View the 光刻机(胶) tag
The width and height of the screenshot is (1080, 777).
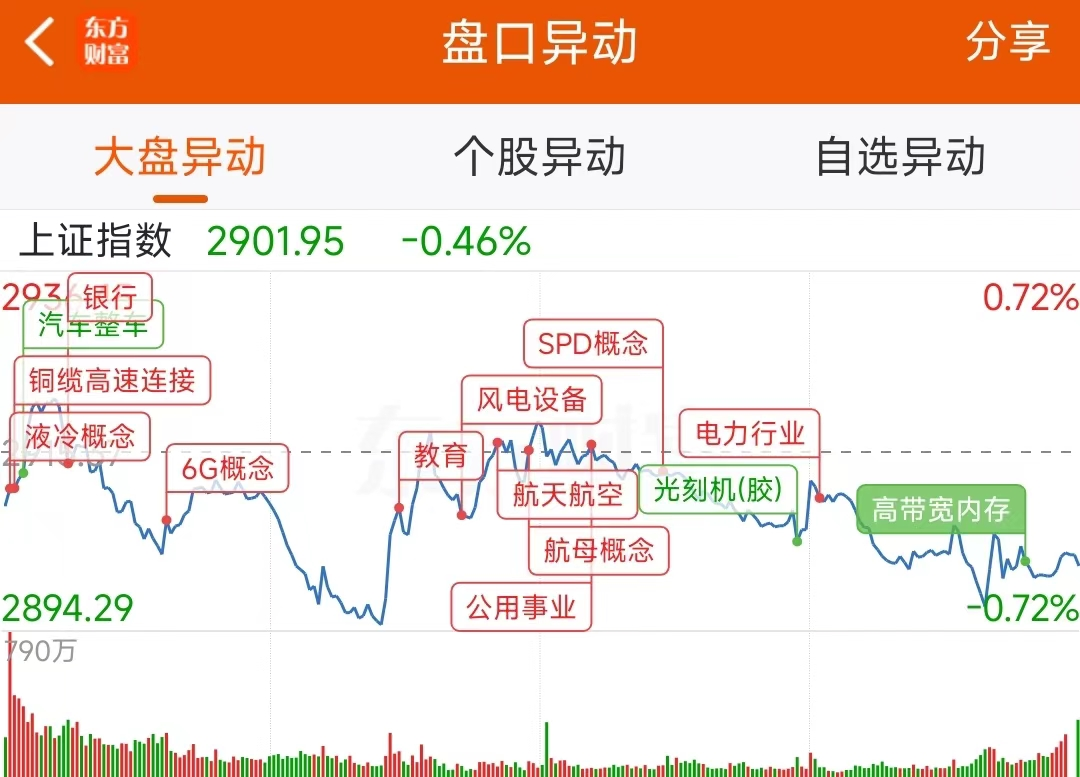pyautogui.click(x=717, y=489)
